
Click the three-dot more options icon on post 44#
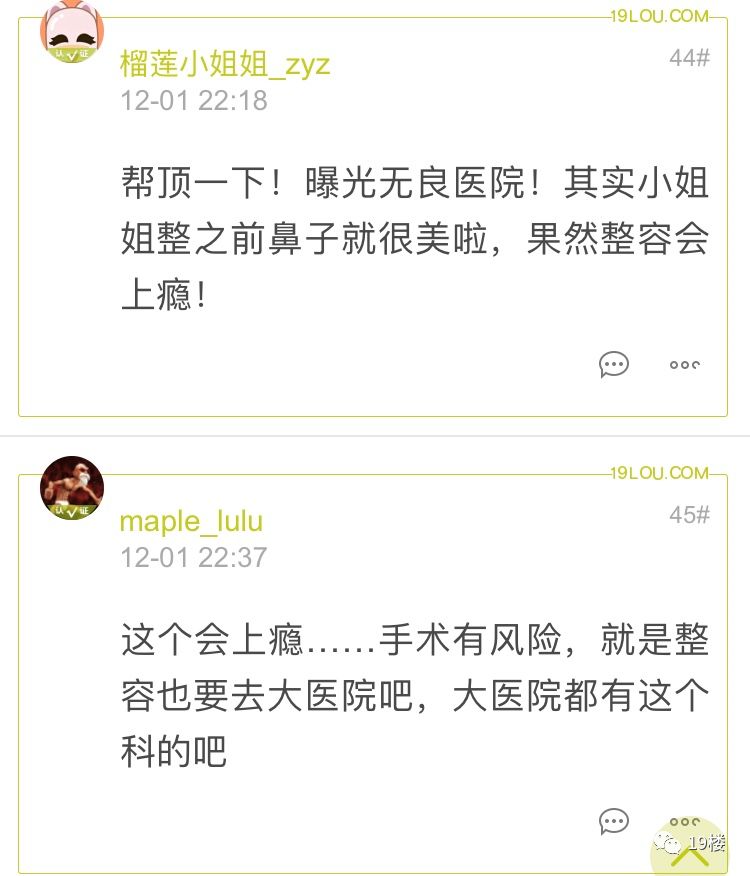point(684,365)
